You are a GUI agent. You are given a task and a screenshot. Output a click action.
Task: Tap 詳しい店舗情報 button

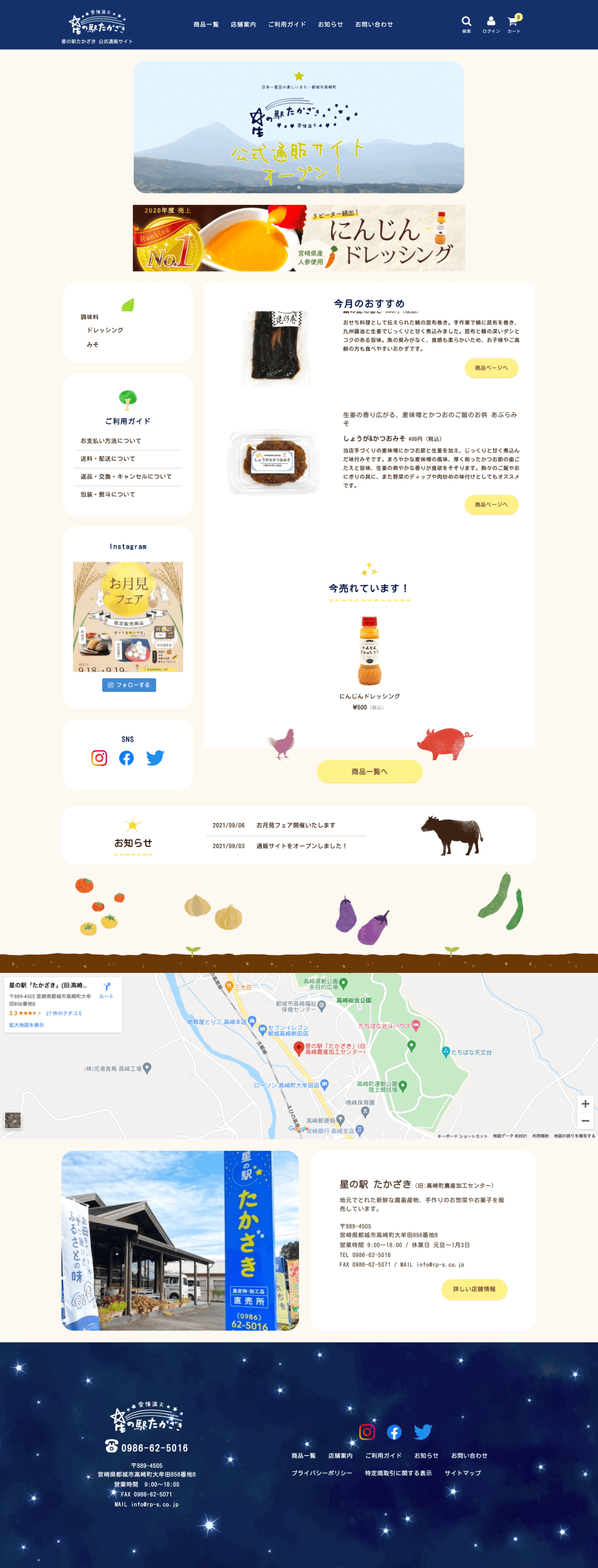pos(474,1288)
